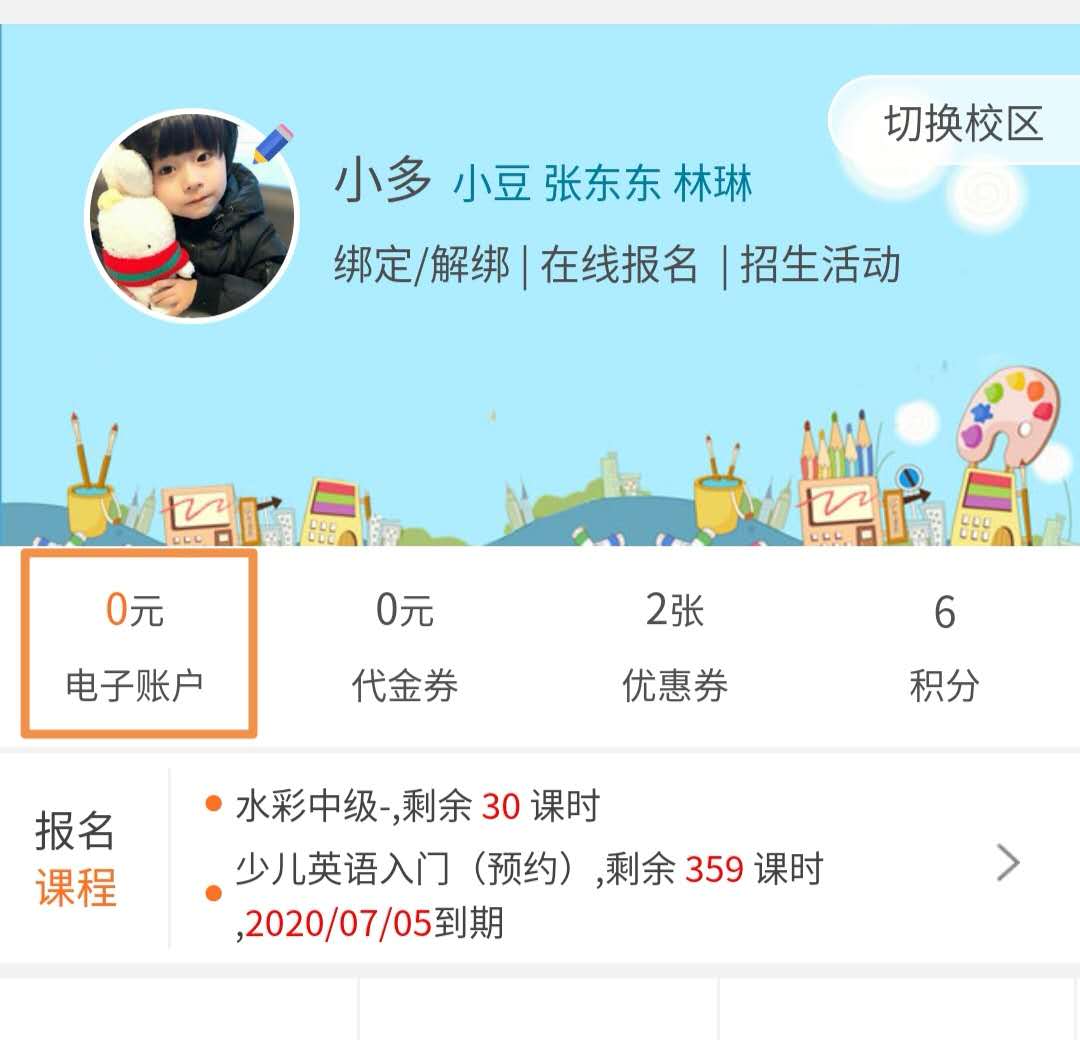The width and height of the screenshot is (1080, 1040).
Task: View 代金券 vouchers
Action: tap(405, 645)
